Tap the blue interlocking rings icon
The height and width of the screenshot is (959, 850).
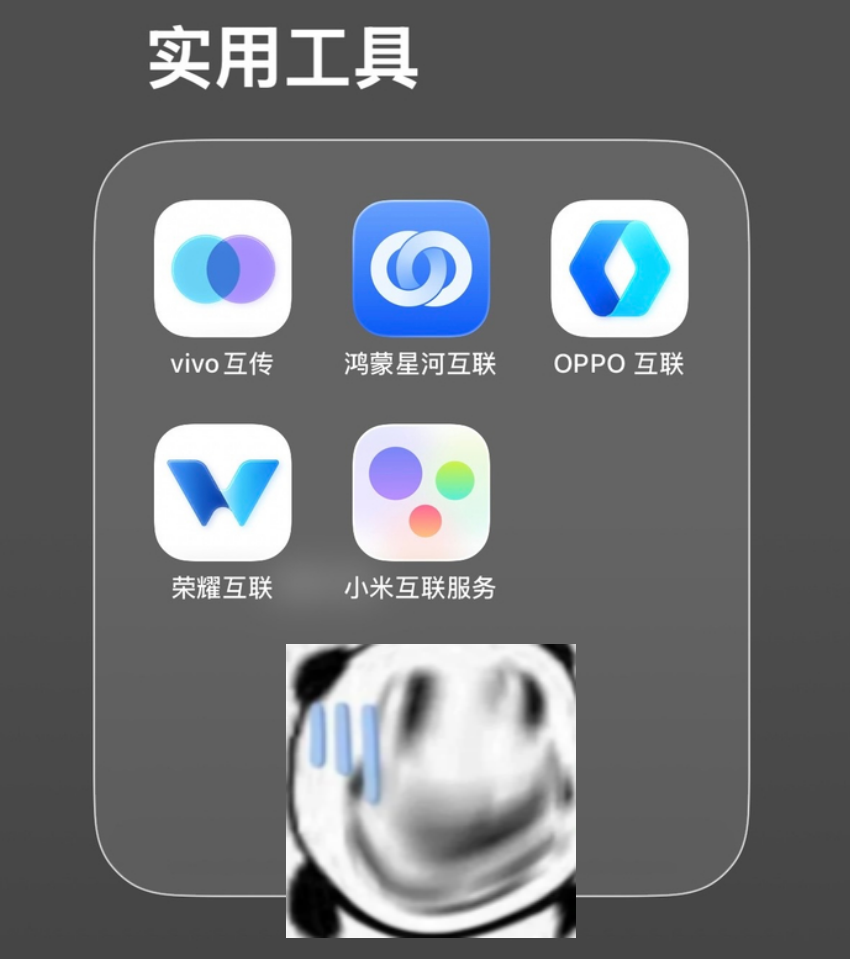420,270
